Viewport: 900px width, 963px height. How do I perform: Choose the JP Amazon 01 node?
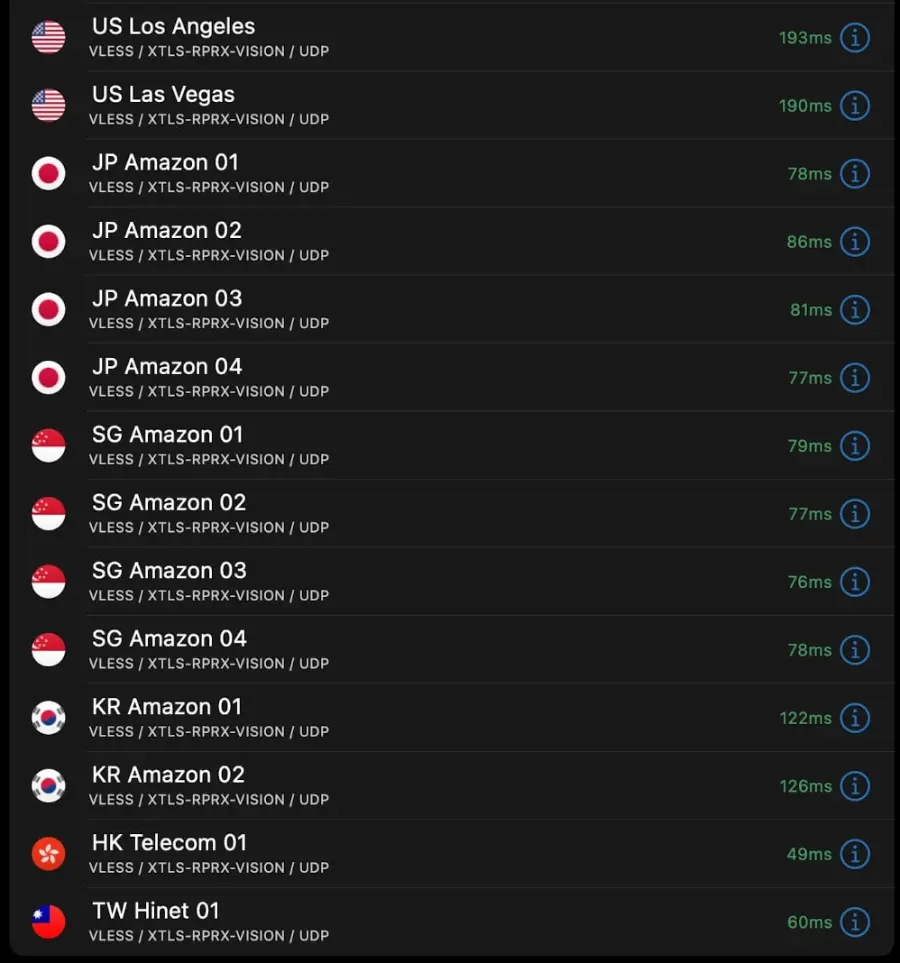click(400, 173)
